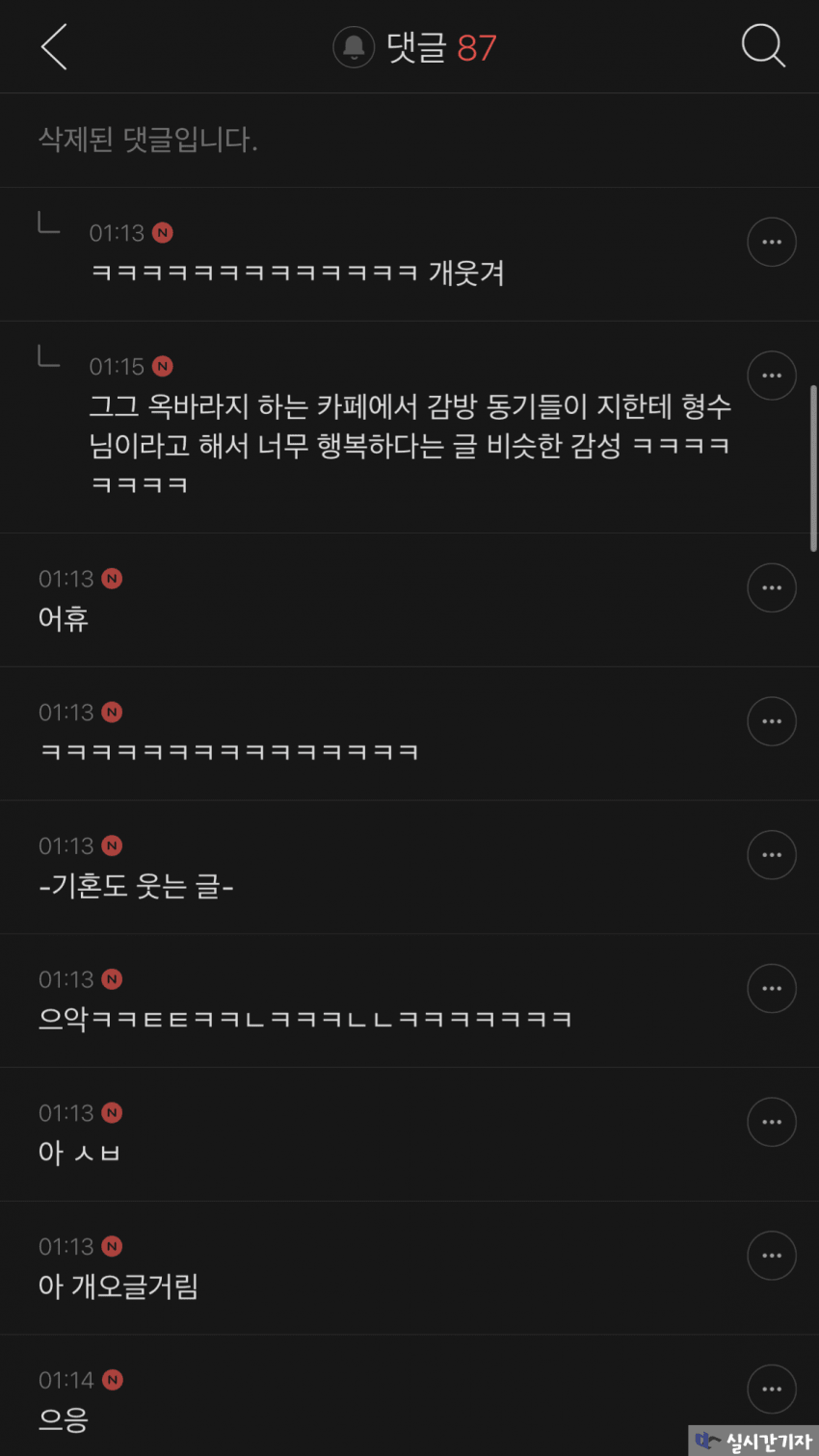Open more menu for the '아 개오글거림' comment

[772, 1256]
